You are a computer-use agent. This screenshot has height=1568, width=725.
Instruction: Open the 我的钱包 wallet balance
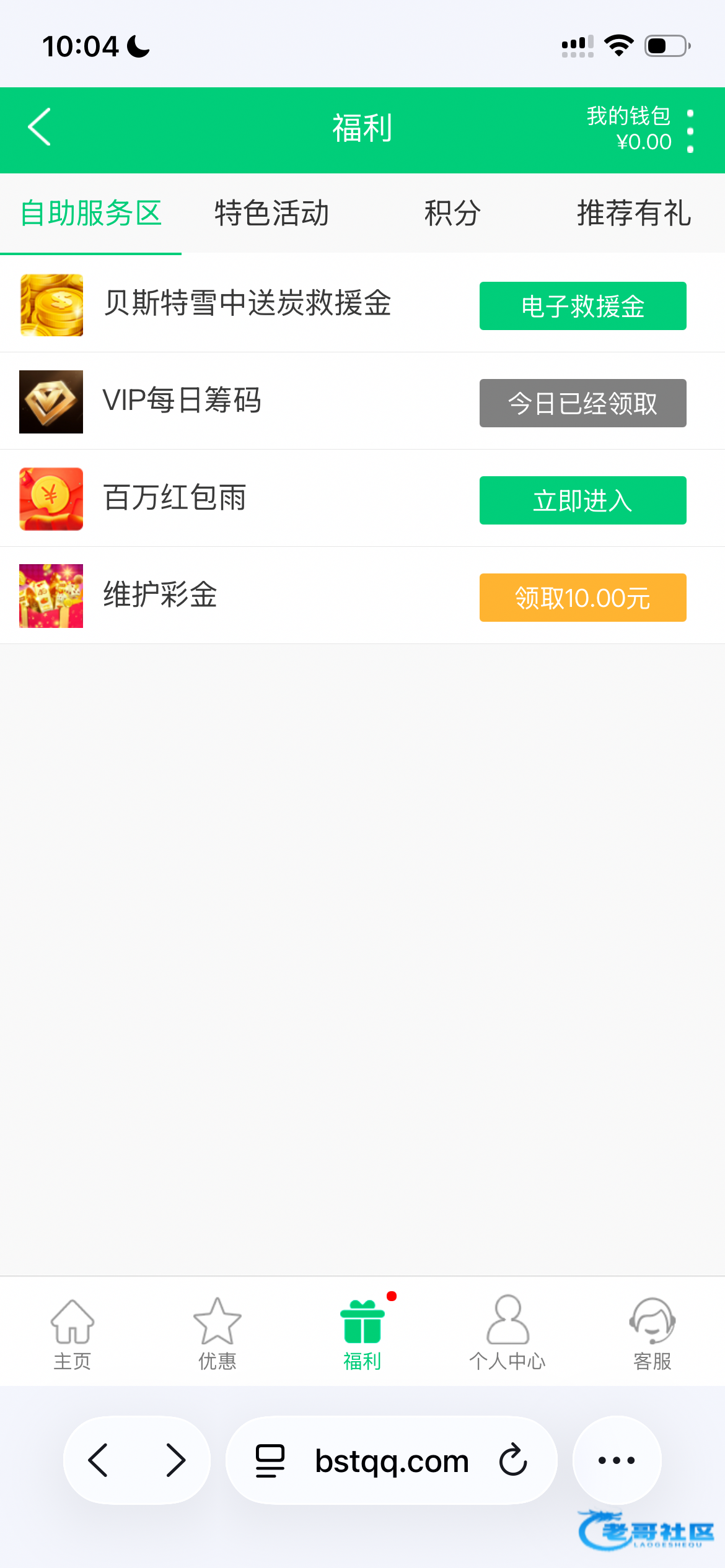pos(628,128)
